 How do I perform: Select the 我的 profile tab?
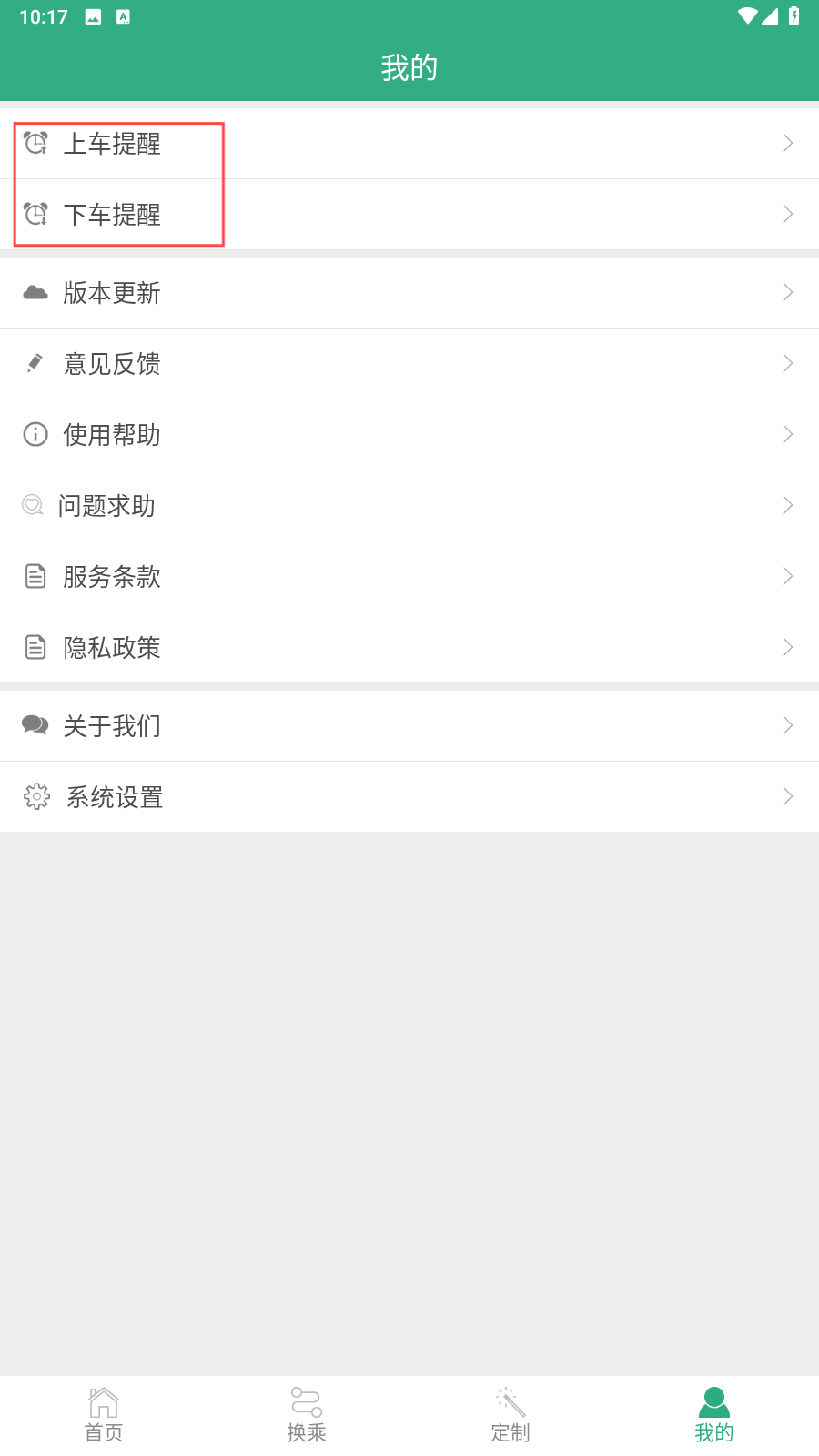pos(714,1416)
